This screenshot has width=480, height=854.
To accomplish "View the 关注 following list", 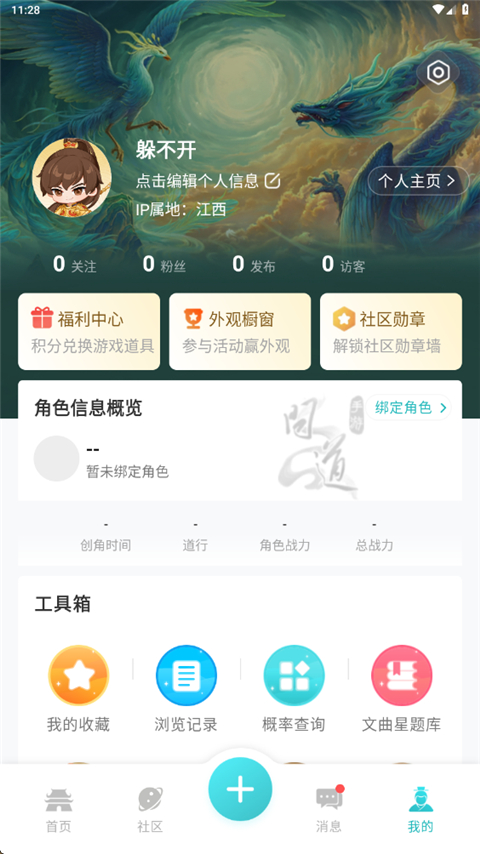I will [x=75, y=265].
